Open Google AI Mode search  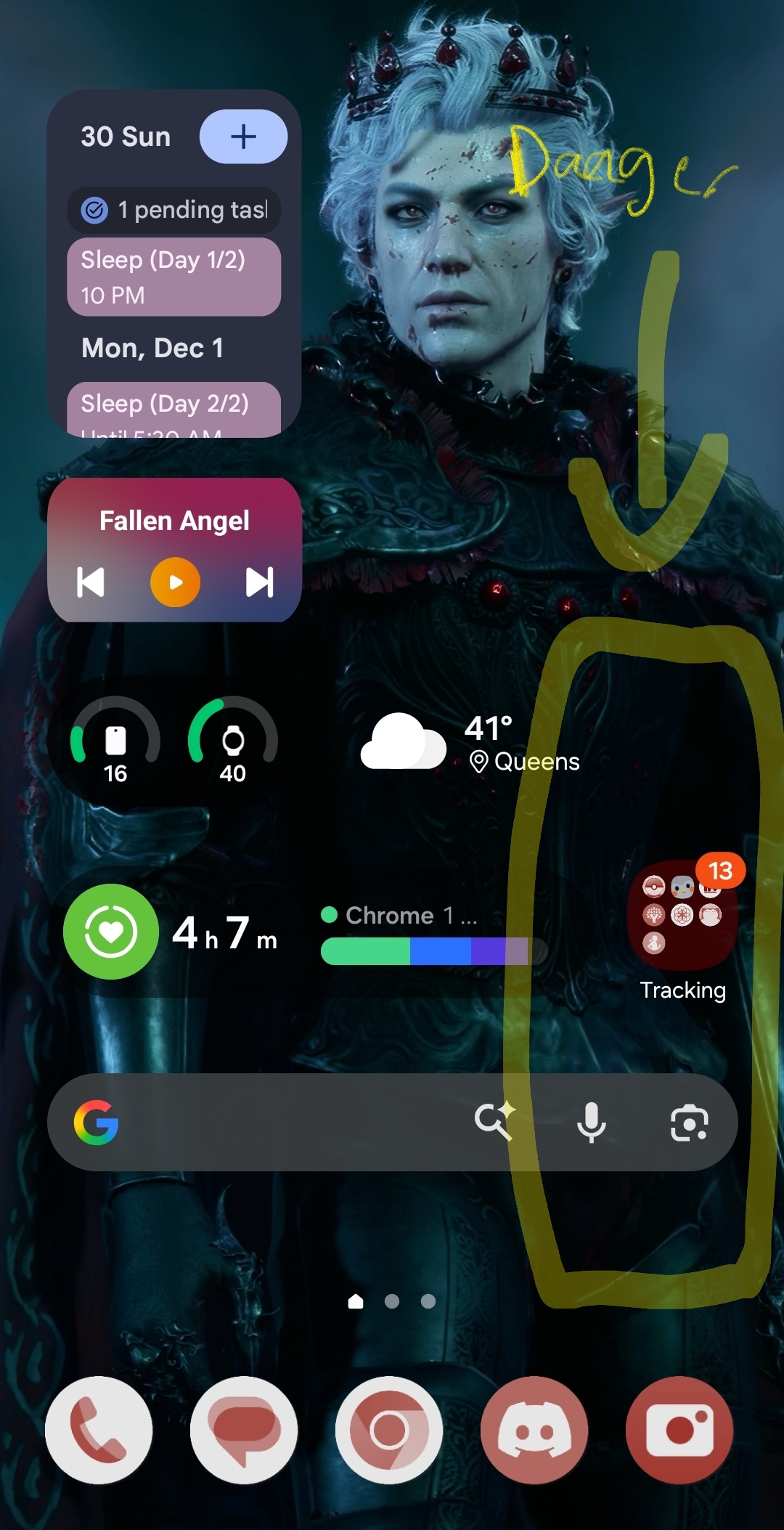tap(494, 1121)
